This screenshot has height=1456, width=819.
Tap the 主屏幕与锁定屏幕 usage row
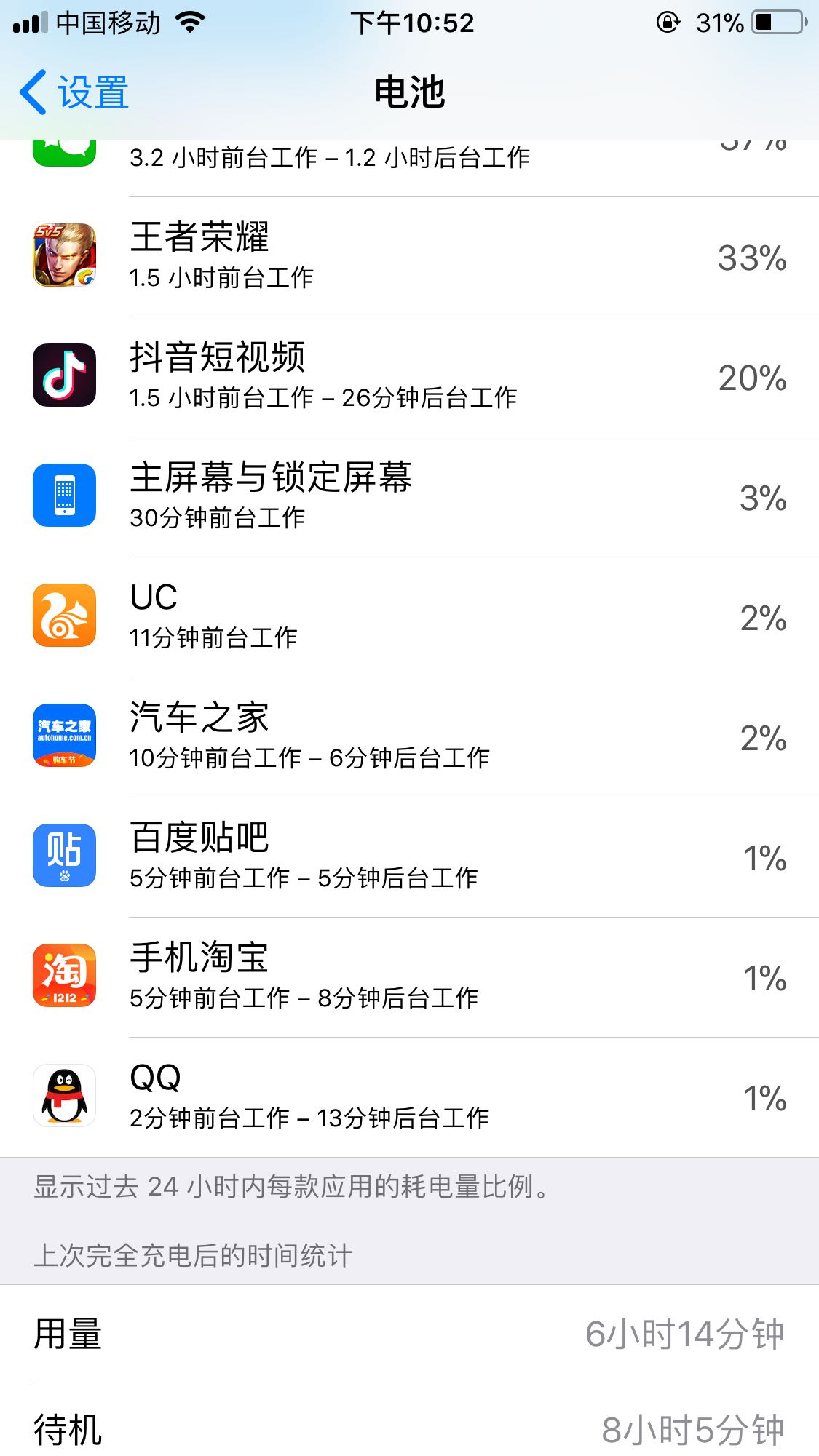[x=409, y=497]
